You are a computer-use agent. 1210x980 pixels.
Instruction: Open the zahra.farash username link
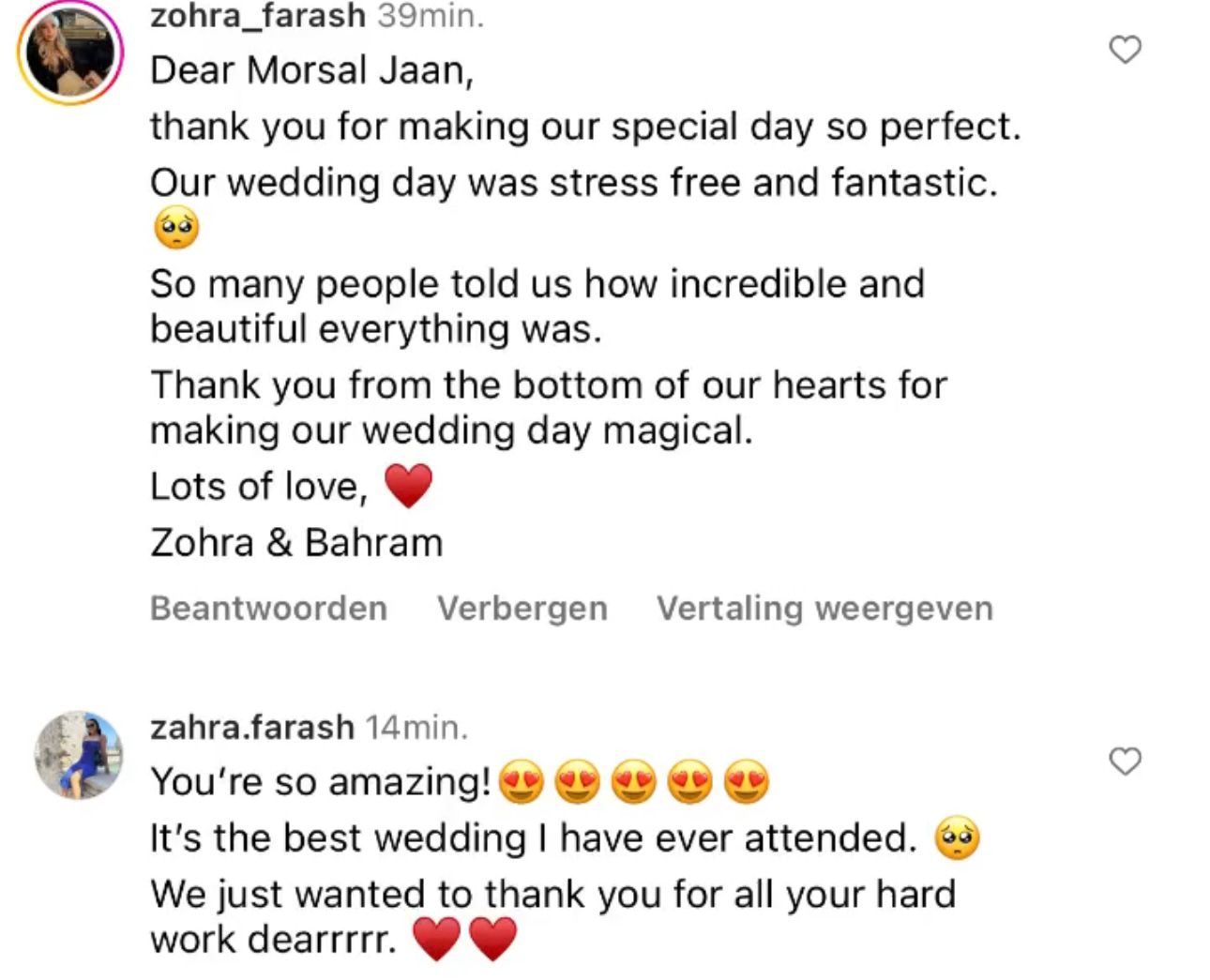pos(251,727)
